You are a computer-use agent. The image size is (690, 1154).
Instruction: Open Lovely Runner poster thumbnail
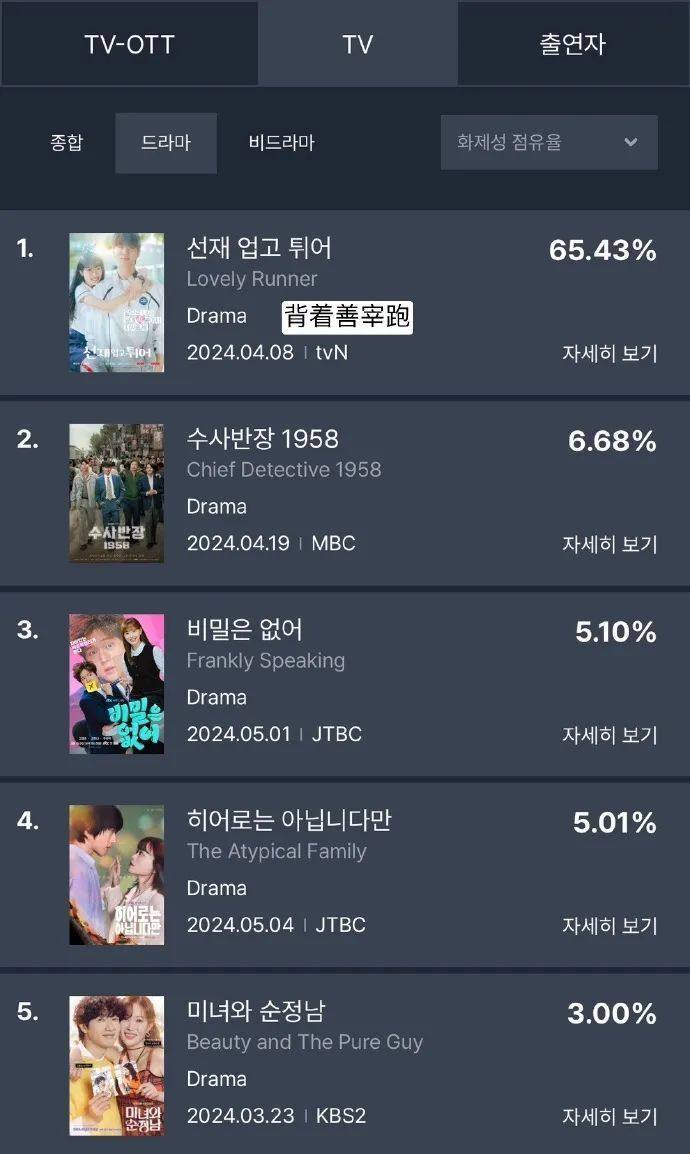[116, 303]
